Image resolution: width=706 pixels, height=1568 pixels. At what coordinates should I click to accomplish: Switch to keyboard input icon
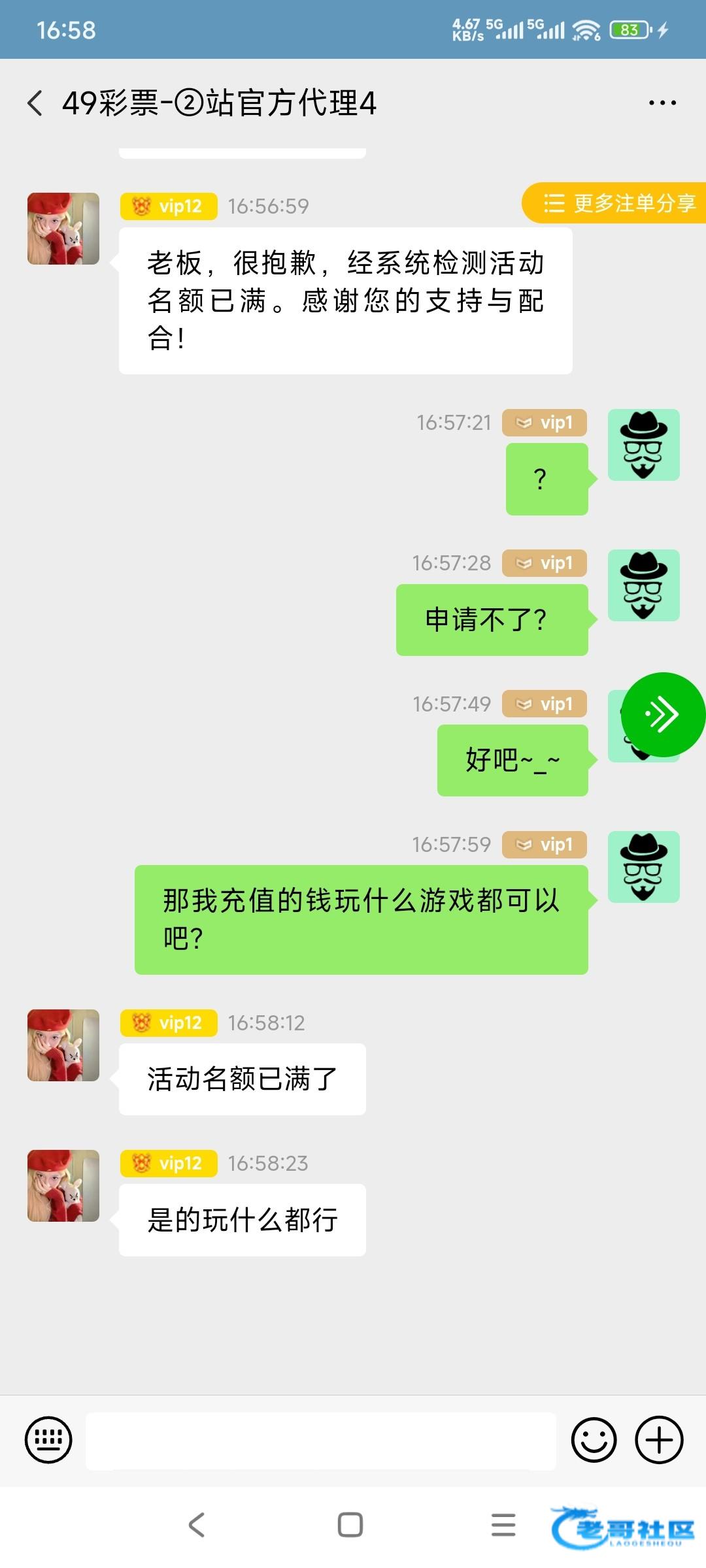click(x=48, y=1440)
